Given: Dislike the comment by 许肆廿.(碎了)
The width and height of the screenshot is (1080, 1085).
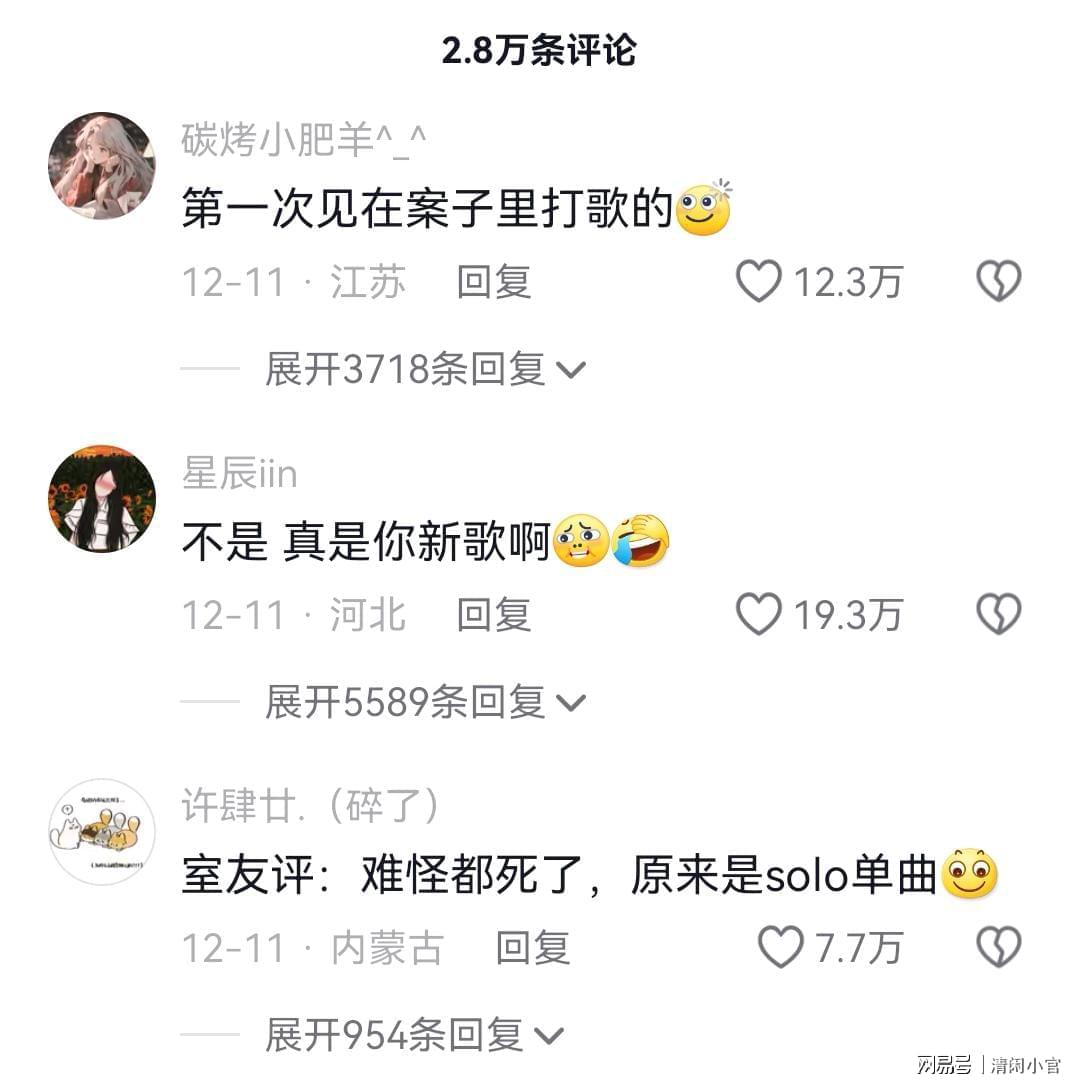Looking at the screenshot, I should click(998, 947).
